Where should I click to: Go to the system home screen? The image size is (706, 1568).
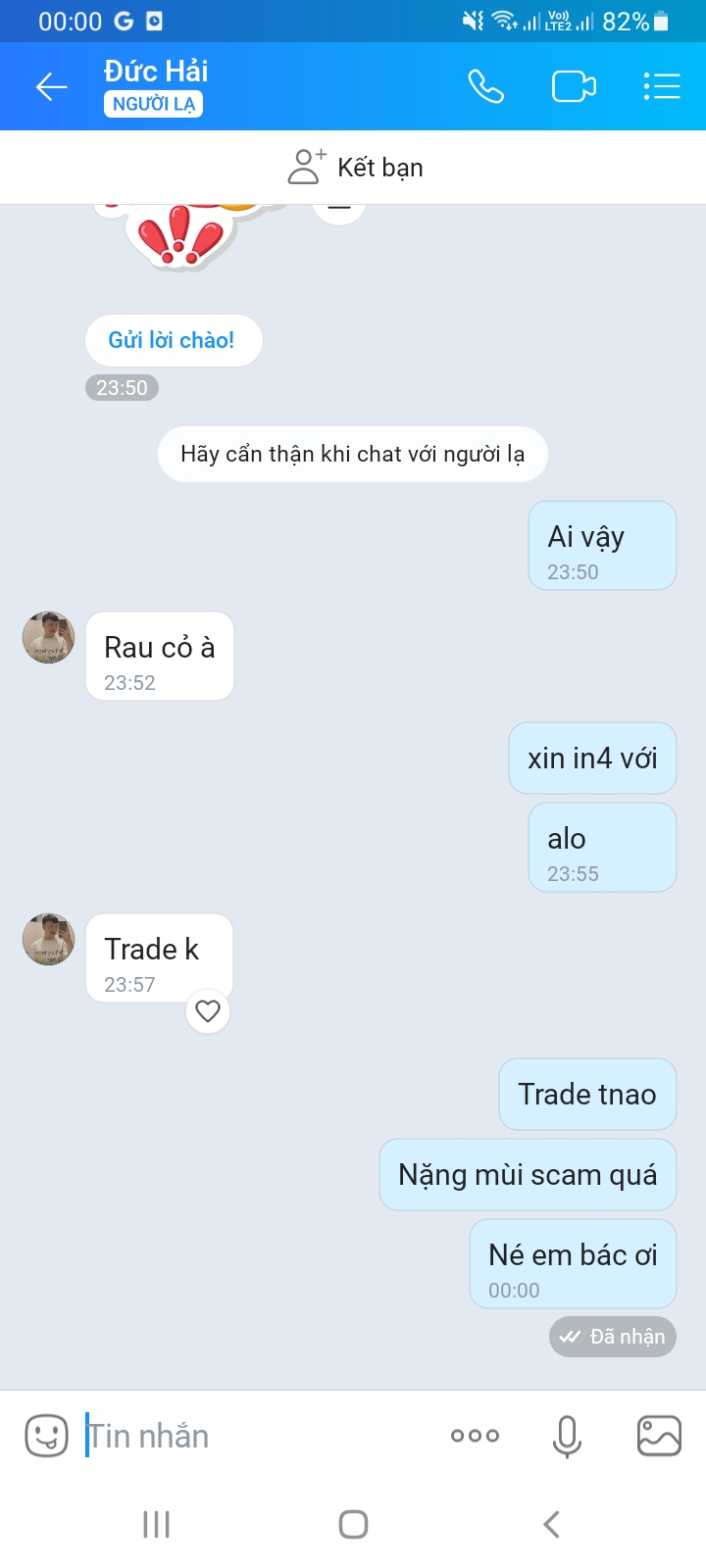(353, 1524)
